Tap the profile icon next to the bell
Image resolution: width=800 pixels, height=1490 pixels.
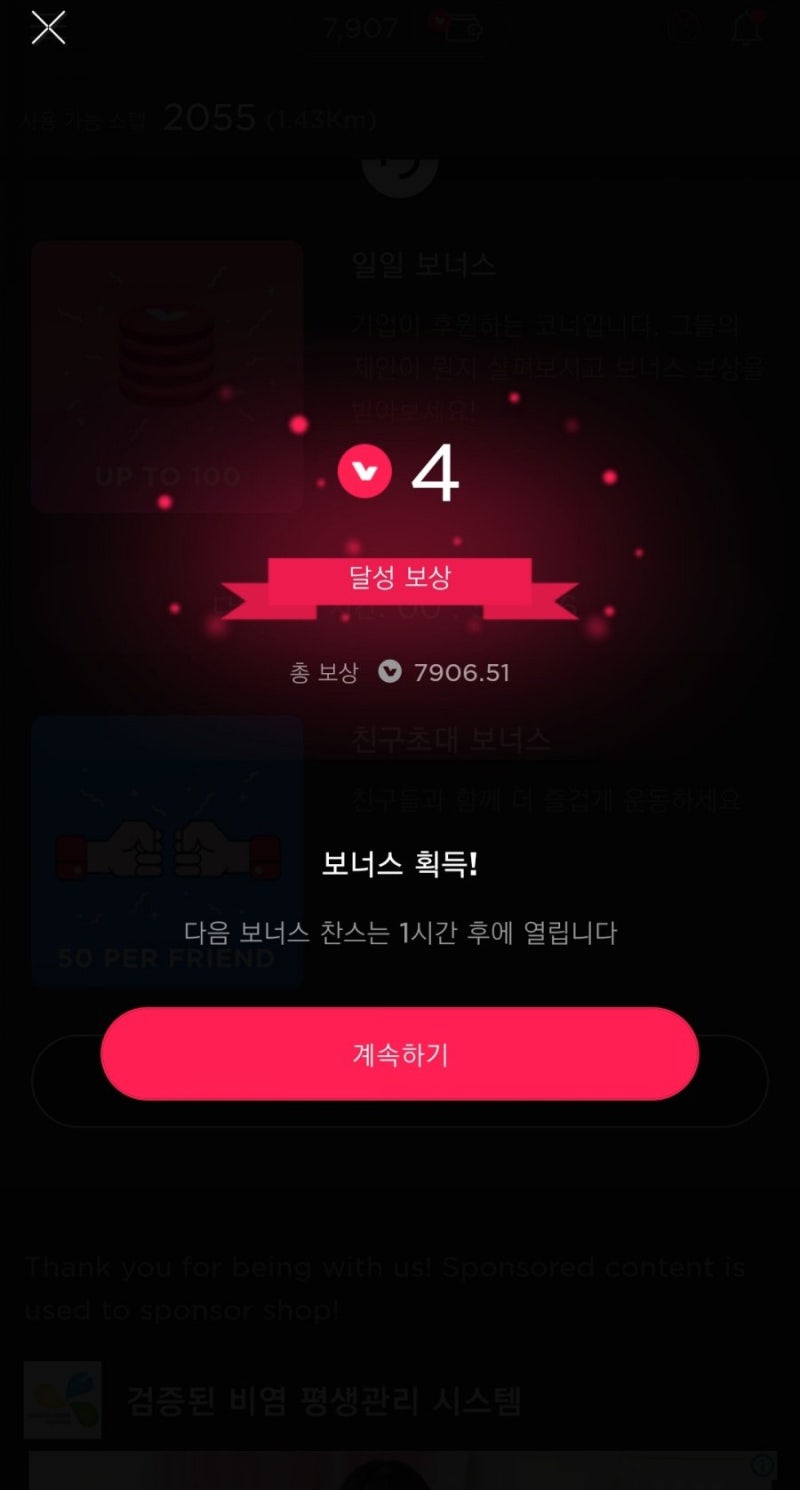pyautogui.click(x=684, y=27)
